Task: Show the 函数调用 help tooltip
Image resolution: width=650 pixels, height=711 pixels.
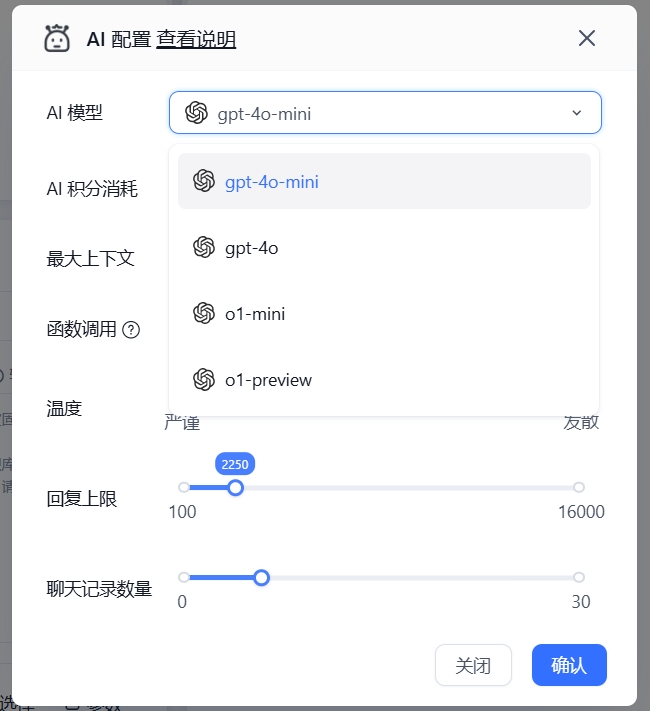Action: [131, 330]
